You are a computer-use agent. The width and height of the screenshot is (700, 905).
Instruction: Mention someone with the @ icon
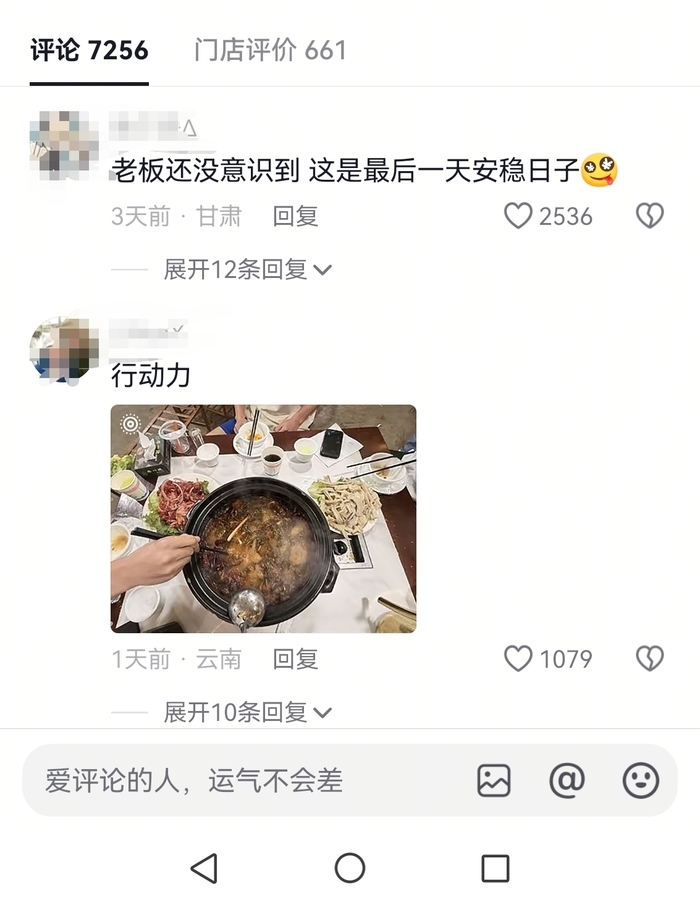[567, 781]
